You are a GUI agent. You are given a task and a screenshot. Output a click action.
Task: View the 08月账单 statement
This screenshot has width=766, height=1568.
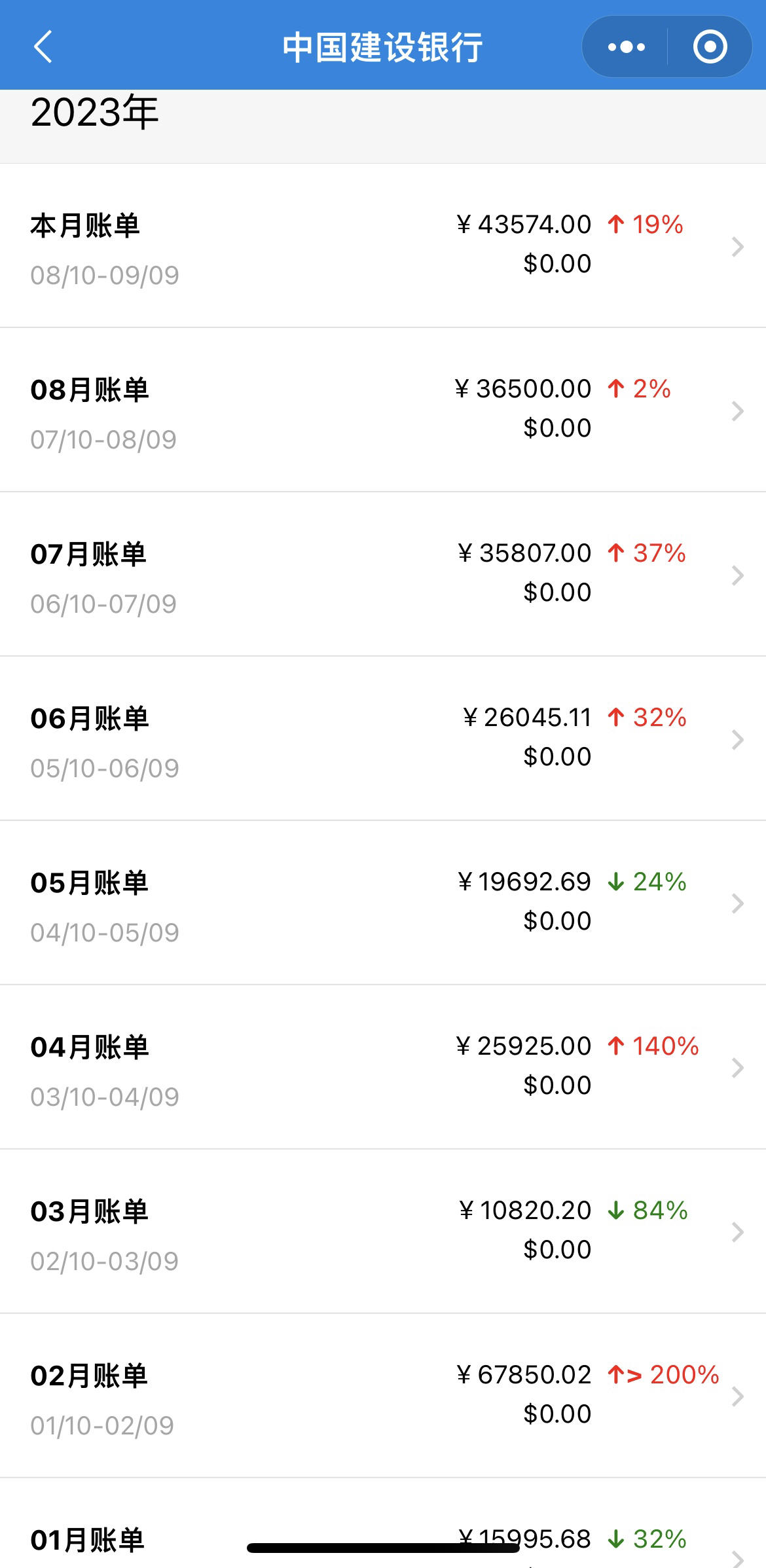[x=383, y=410]
